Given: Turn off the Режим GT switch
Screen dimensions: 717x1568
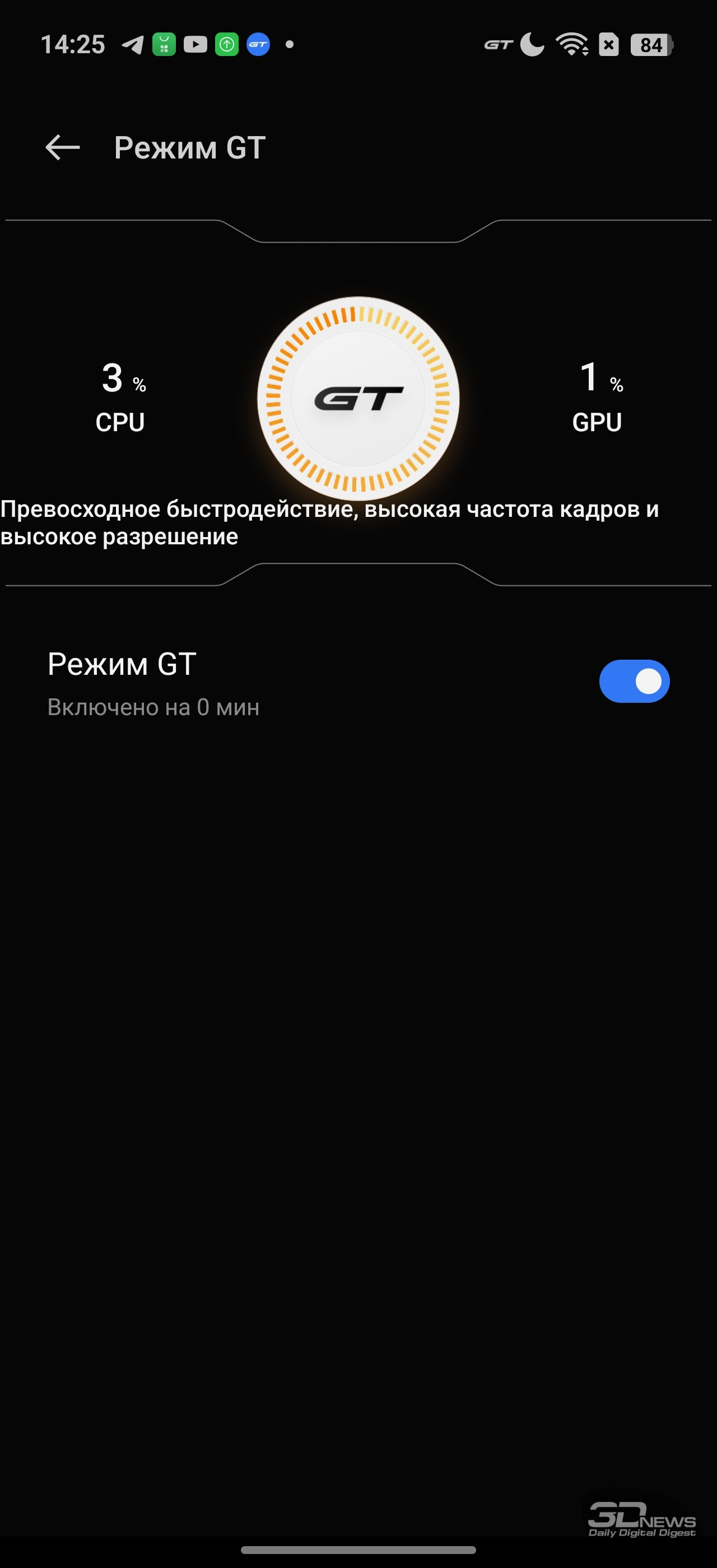Looking at the screenshot, I should [634, 681].
